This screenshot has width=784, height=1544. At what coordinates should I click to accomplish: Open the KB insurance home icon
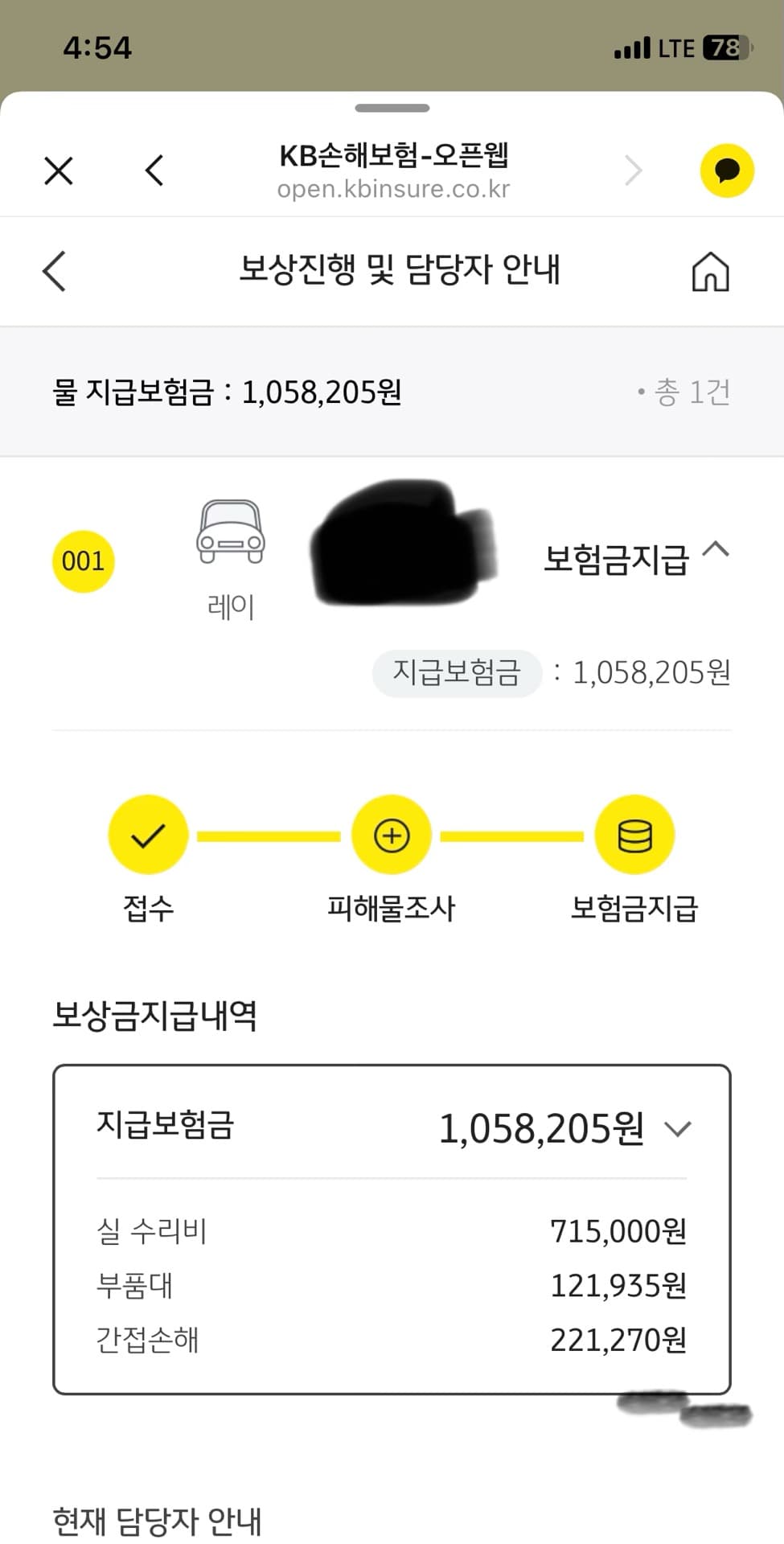point(710,271)
